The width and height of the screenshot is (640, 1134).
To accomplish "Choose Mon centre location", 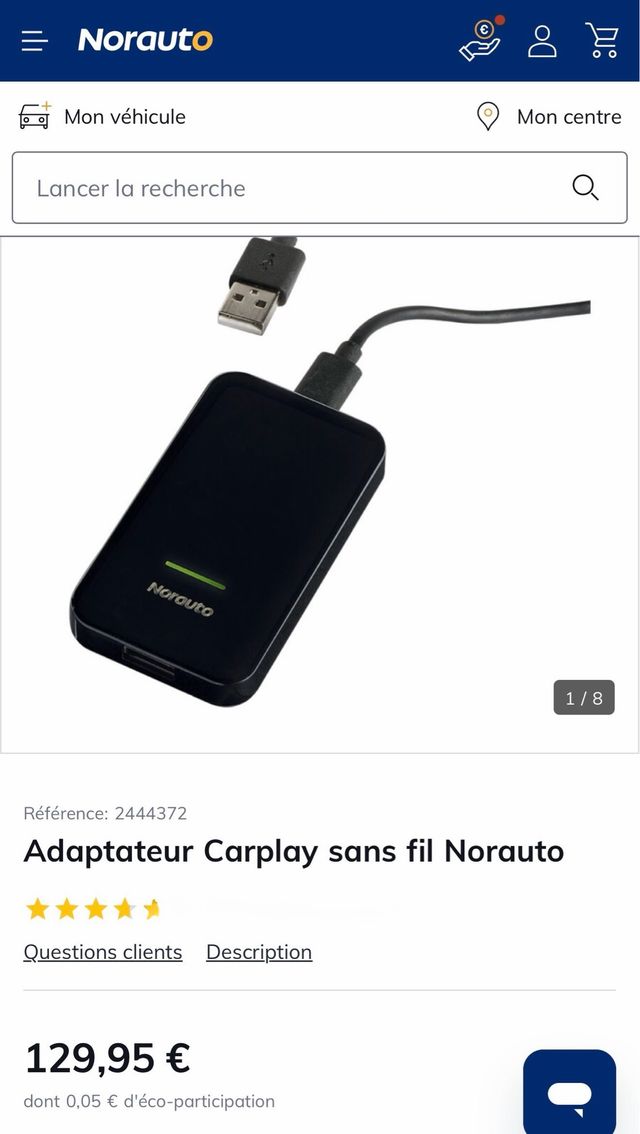I will (x=548, y=117).
